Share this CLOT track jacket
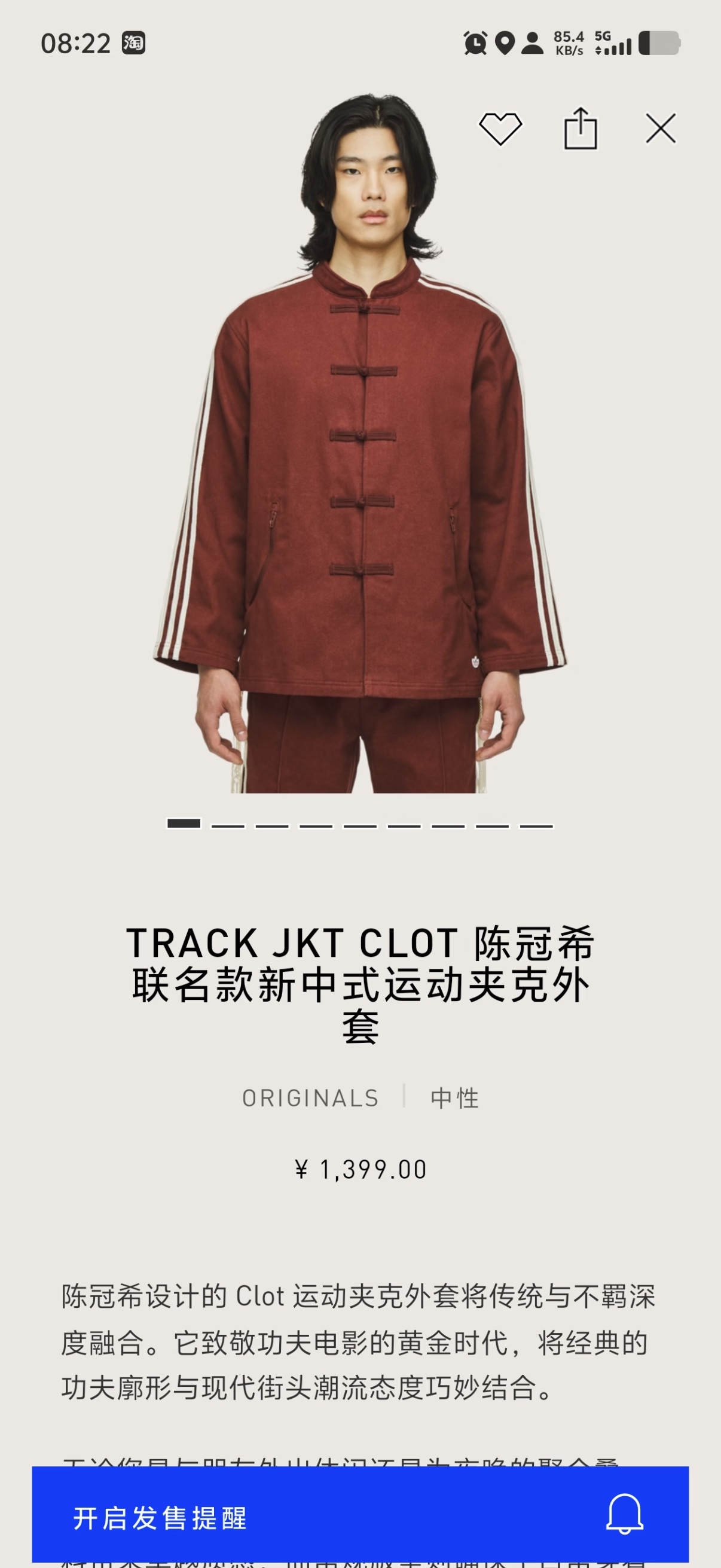The width and height of the screenshot is (721, 1568). 581,129
